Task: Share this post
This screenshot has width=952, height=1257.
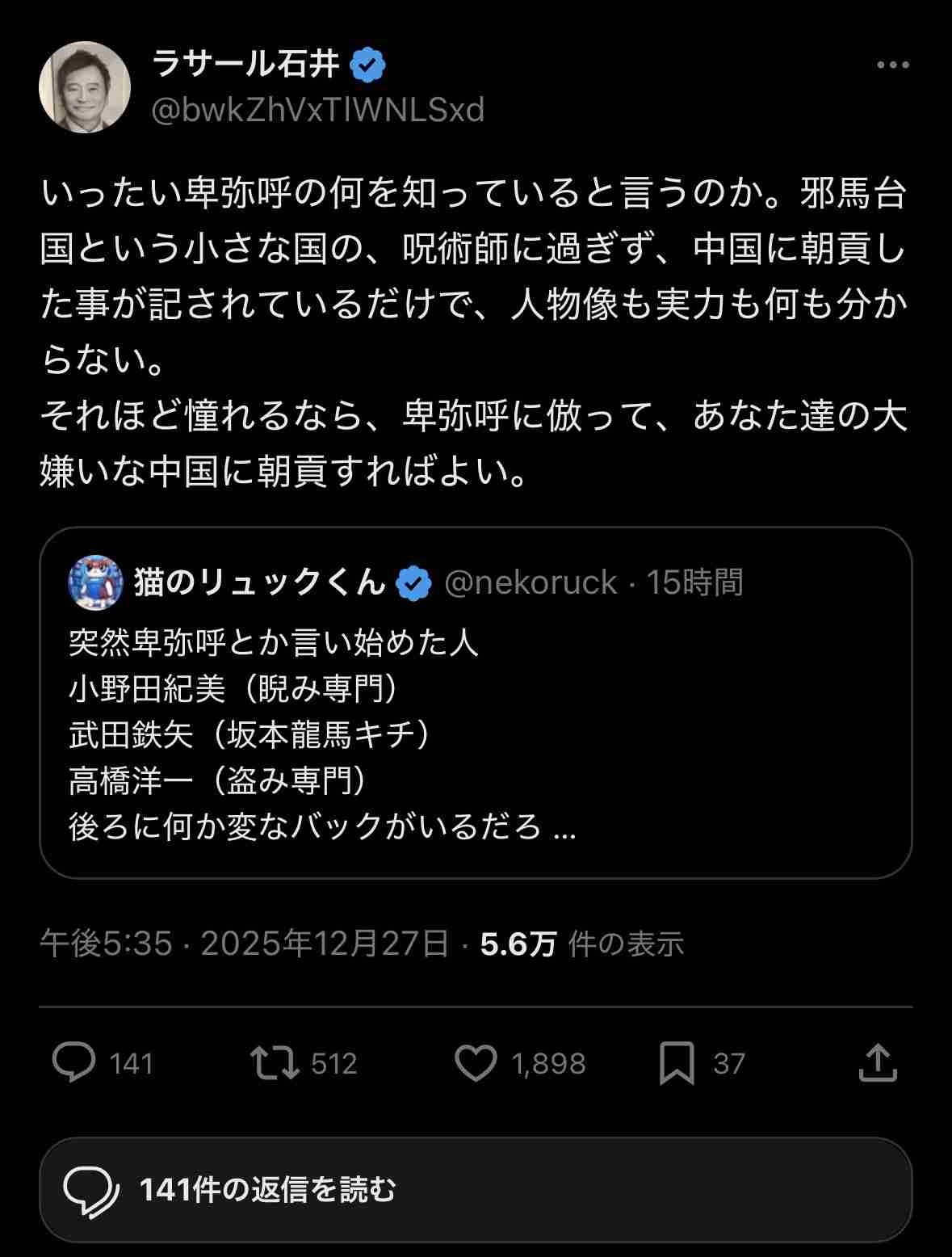Action: [878, 1062]
